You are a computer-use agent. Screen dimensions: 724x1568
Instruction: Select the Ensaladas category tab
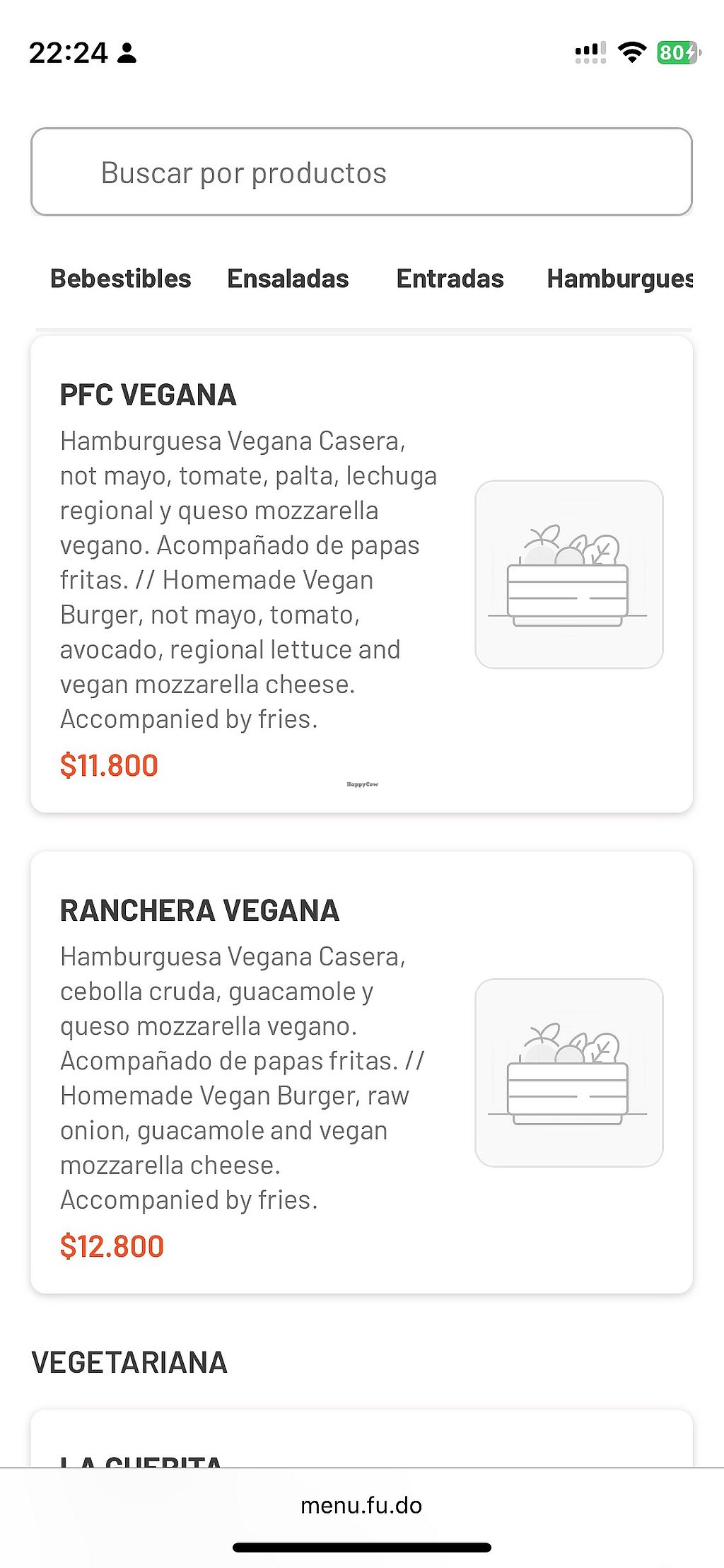(288, 279)
